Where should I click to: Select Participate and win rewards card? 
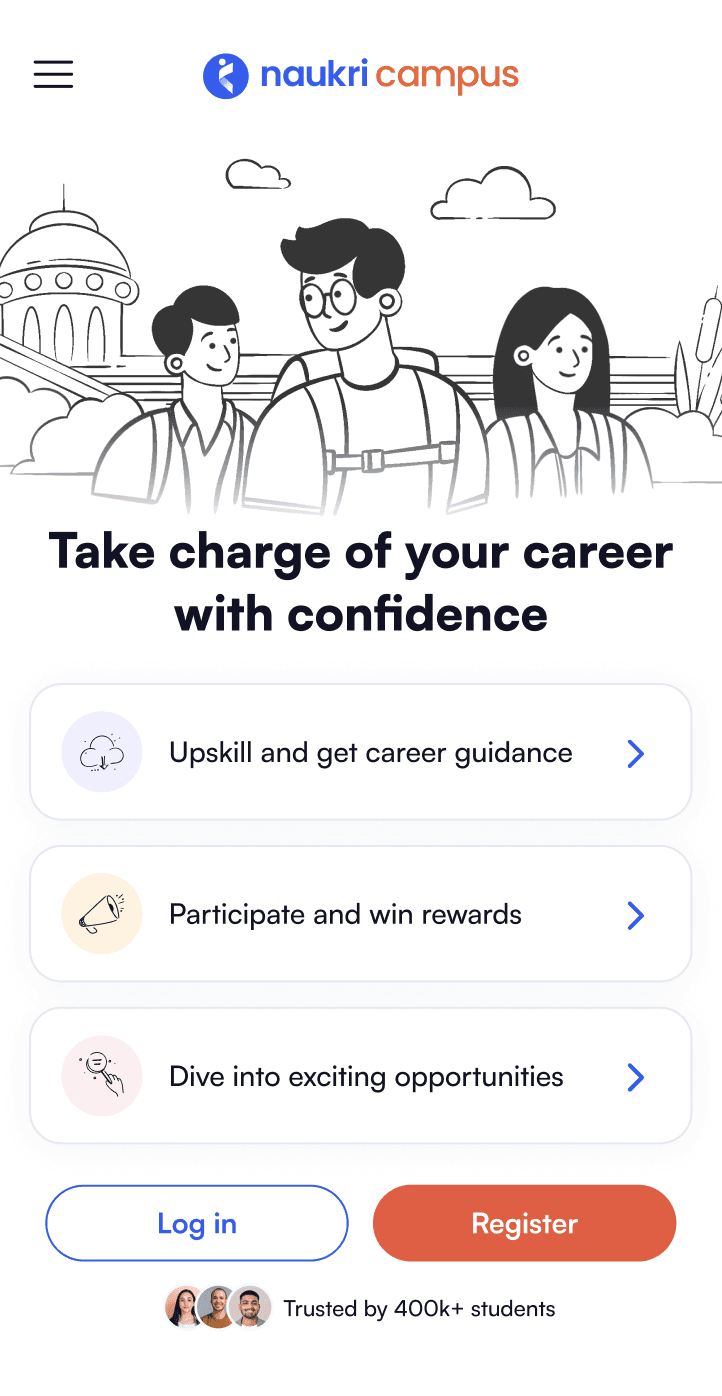(361, 914)
